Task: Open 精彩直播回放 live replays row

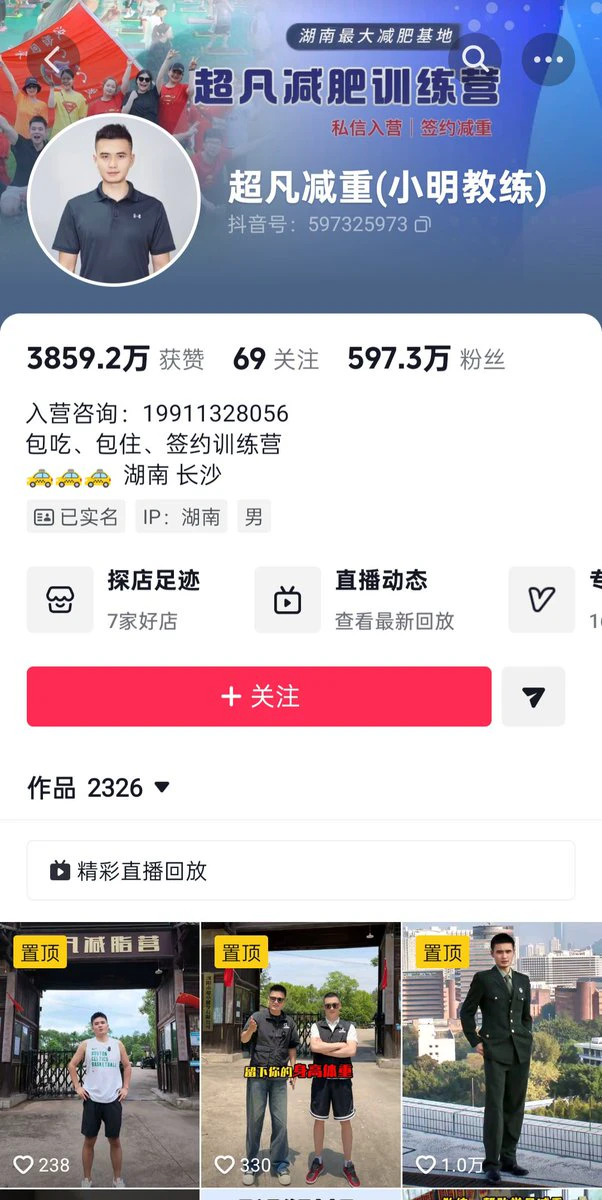Action: coord(301,870)
